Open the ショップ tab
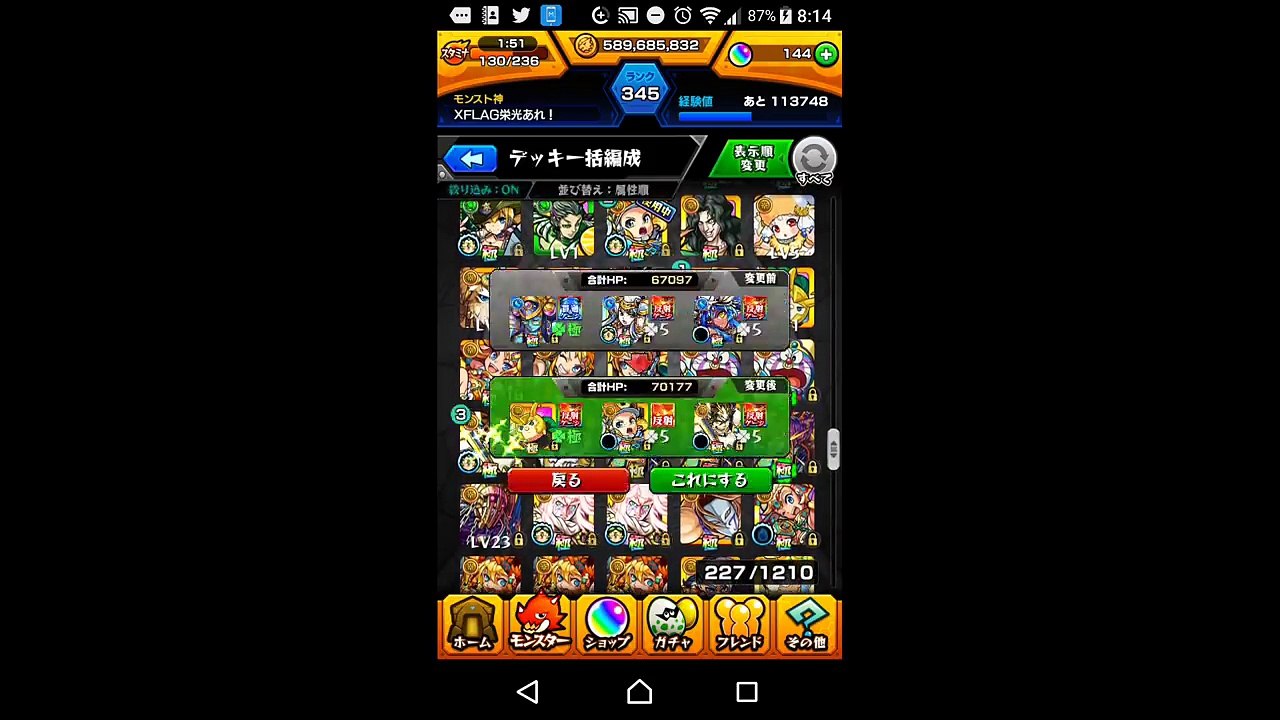 [x=606, y=625]
